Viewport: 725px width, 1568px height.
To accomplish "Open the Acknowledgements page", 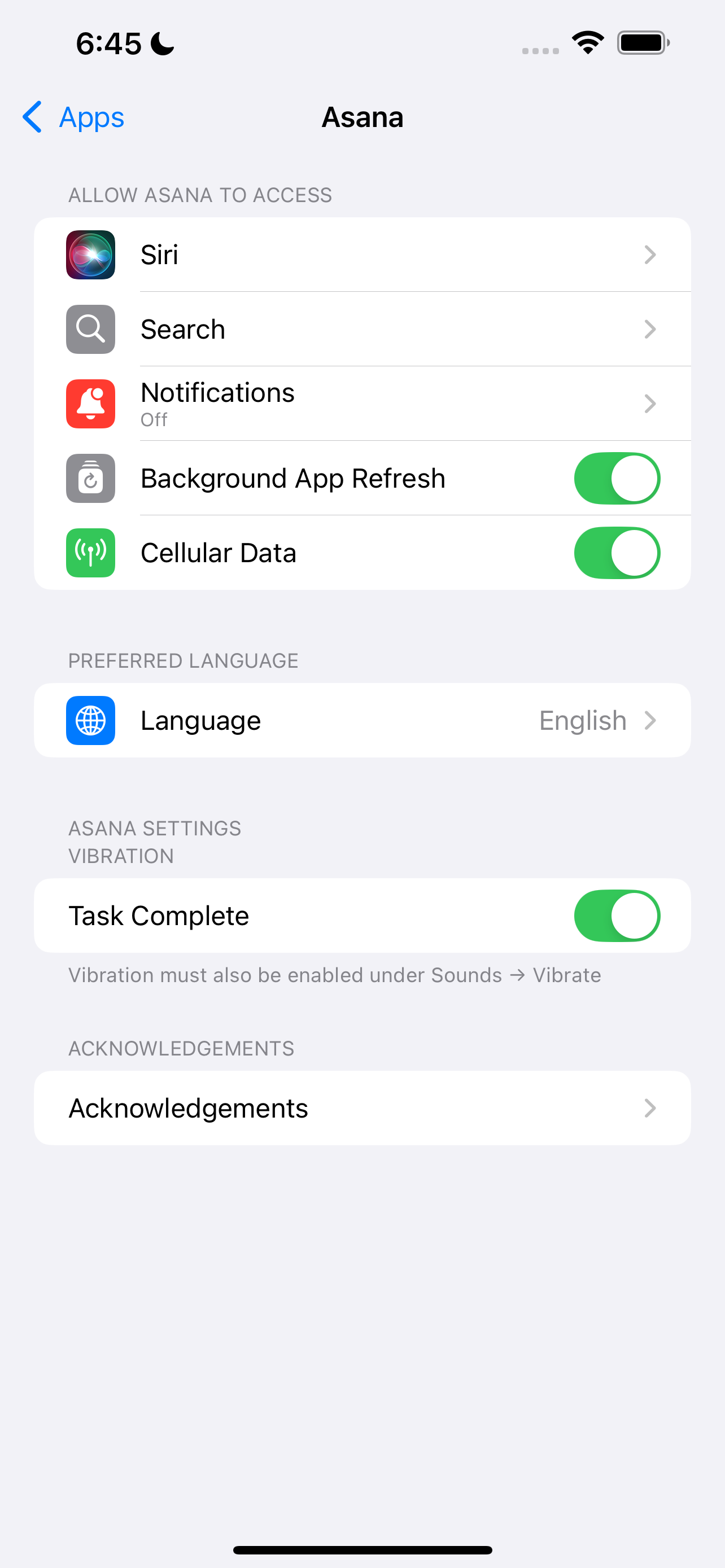I will pos(361,1108).
